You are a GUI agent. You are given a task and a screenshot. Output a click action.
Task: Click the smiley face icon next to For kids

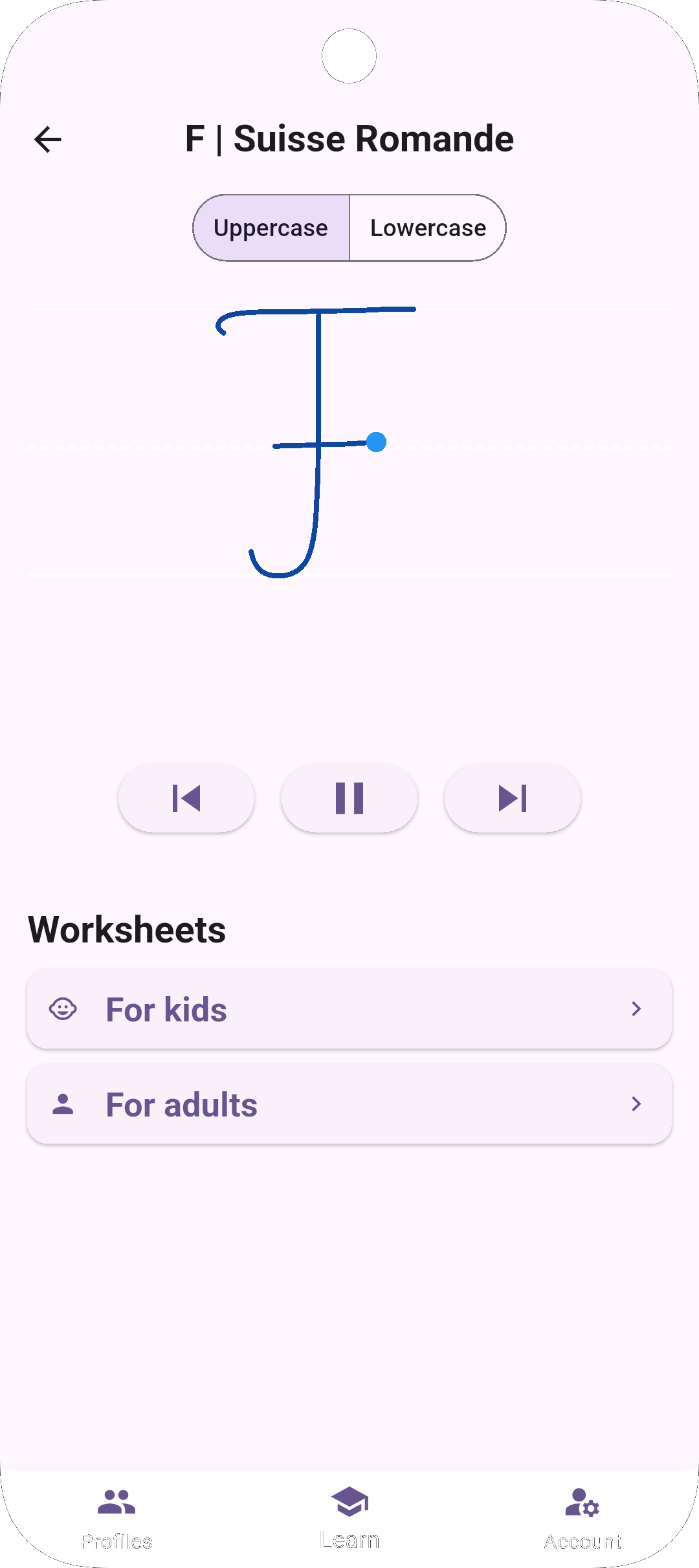tap(63, 1008)
